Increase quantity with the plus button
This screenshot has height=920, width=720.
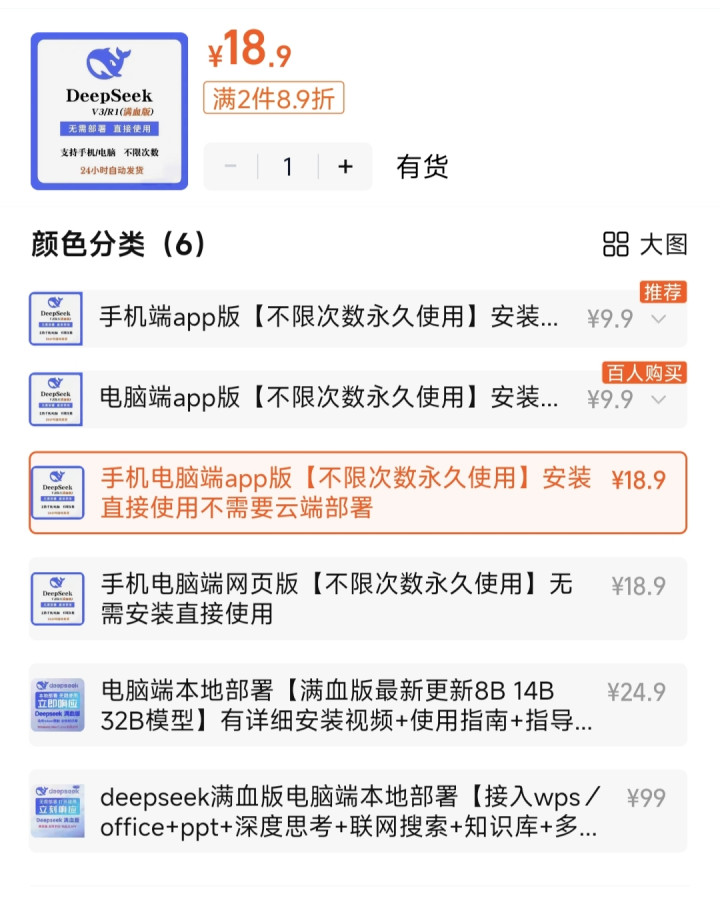click(x=345, y=167)
